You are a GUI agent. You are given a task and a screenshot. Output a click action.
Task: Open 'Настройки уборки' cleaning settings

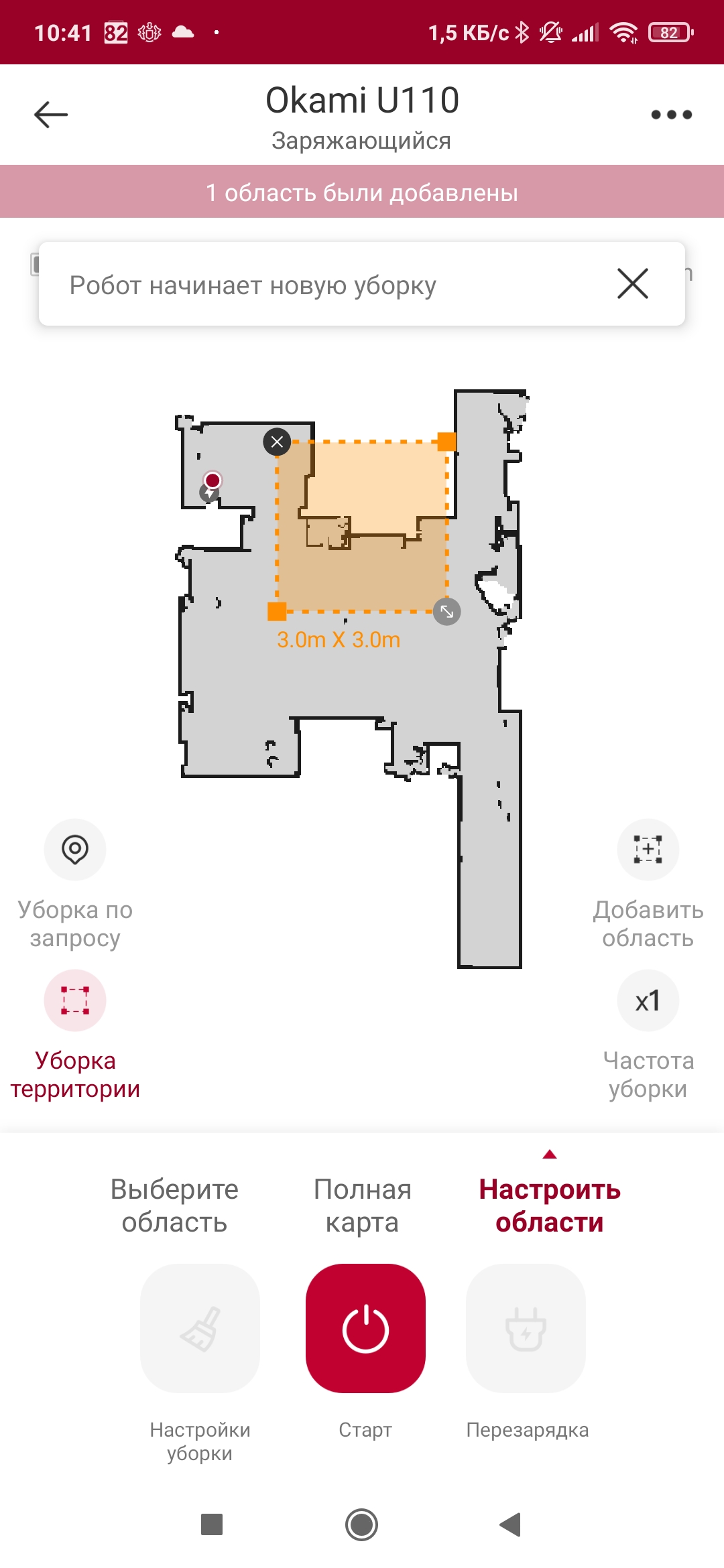click(x=200, y=1328)
